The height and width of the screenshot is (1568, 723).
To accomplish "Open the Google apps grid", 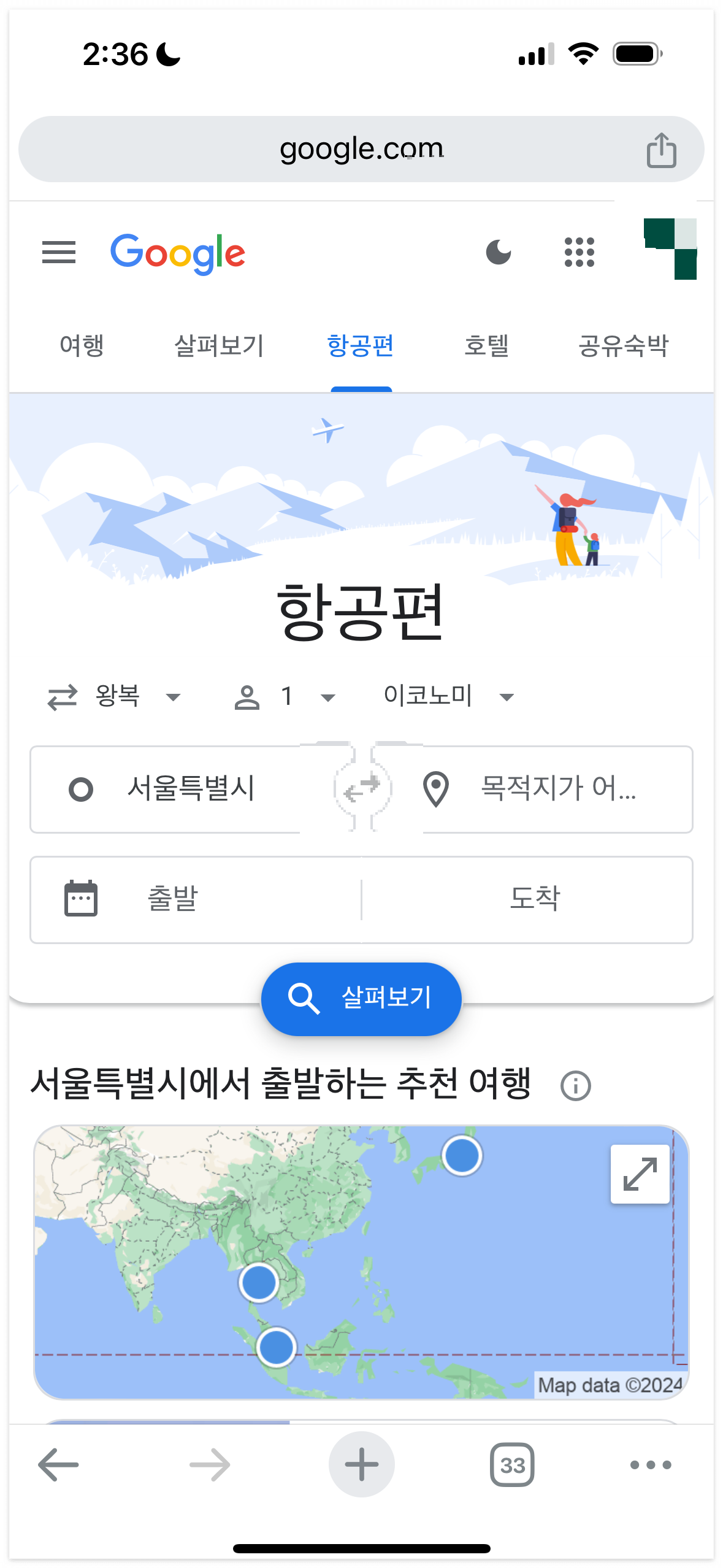I will 578,252.
